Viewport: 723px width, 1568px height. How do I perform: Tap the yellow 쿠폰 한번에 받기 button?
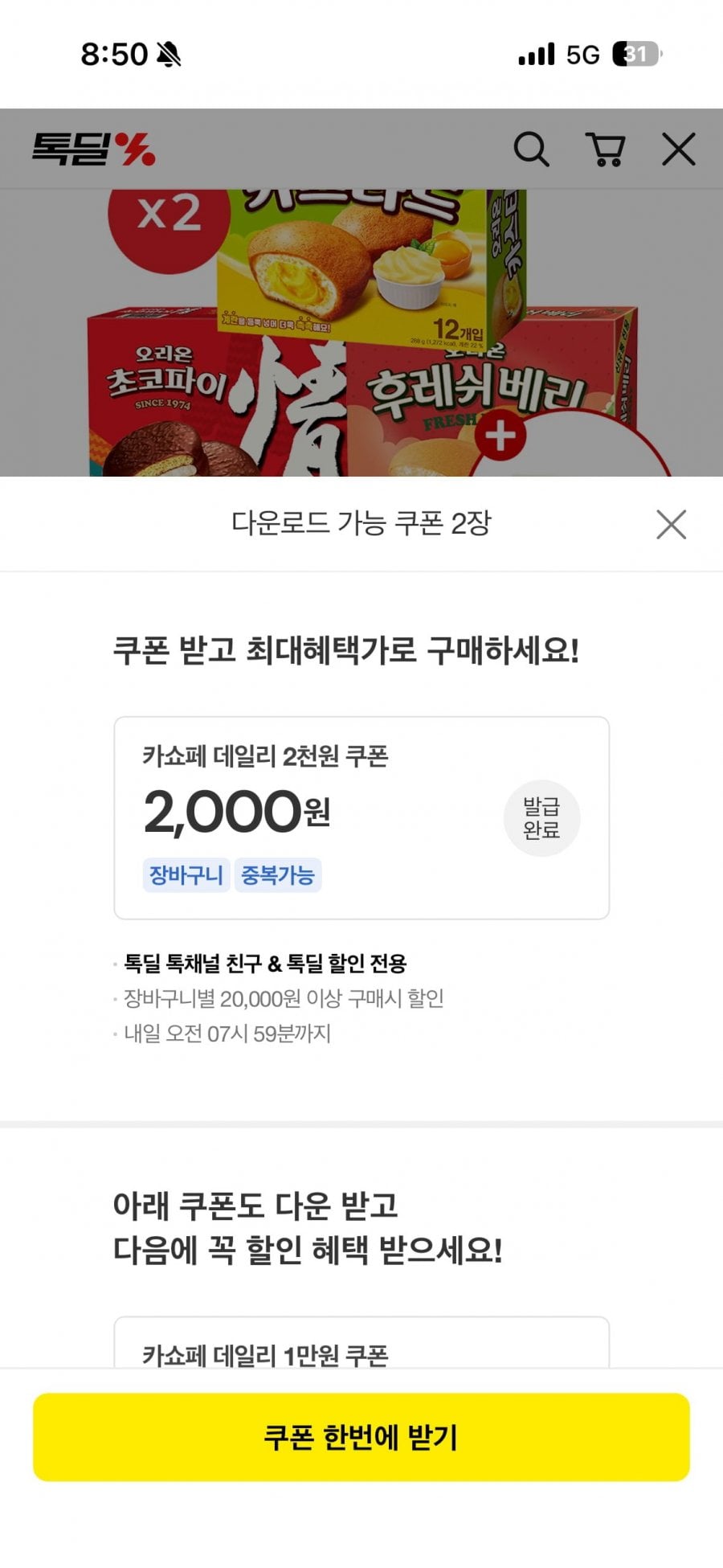(x=361, y=1438)
